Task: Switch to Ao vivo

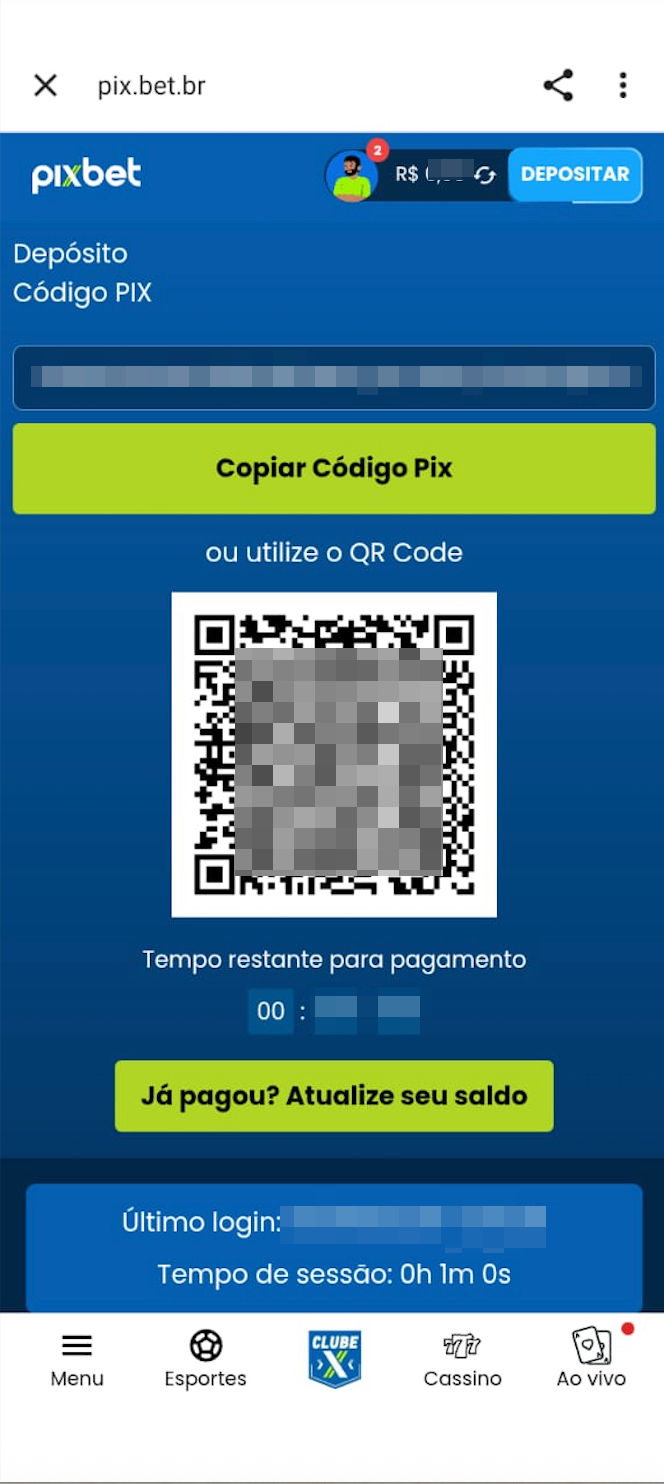Action: point(591,1358)
